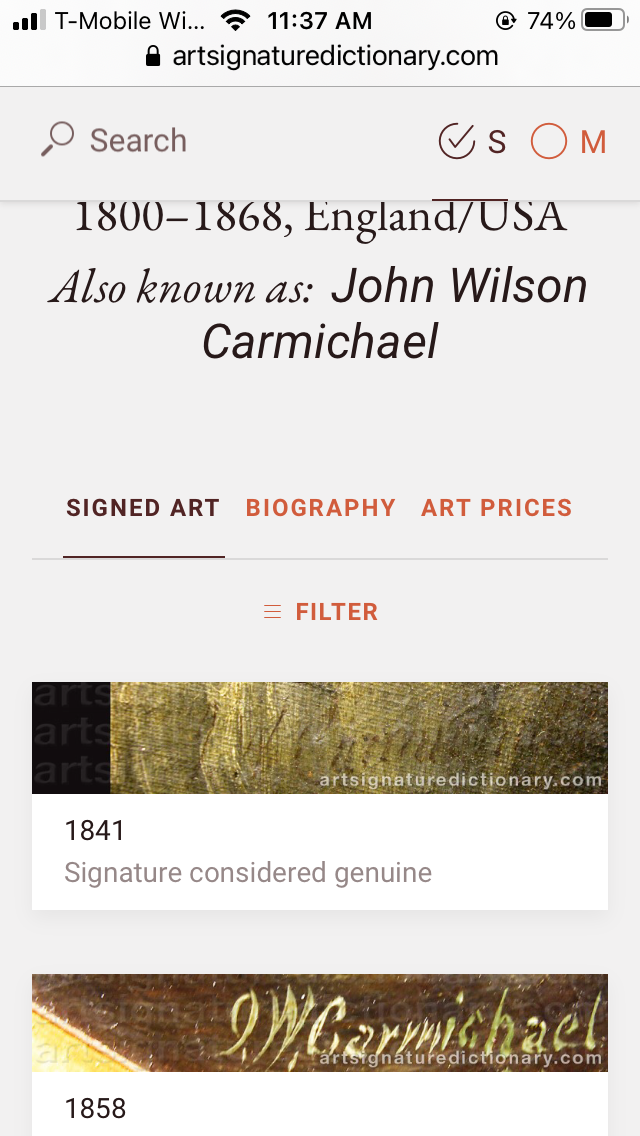The height and width of the screenshot is (1136, 640).
Task: Open the Search field
Action: coord(114,141)
